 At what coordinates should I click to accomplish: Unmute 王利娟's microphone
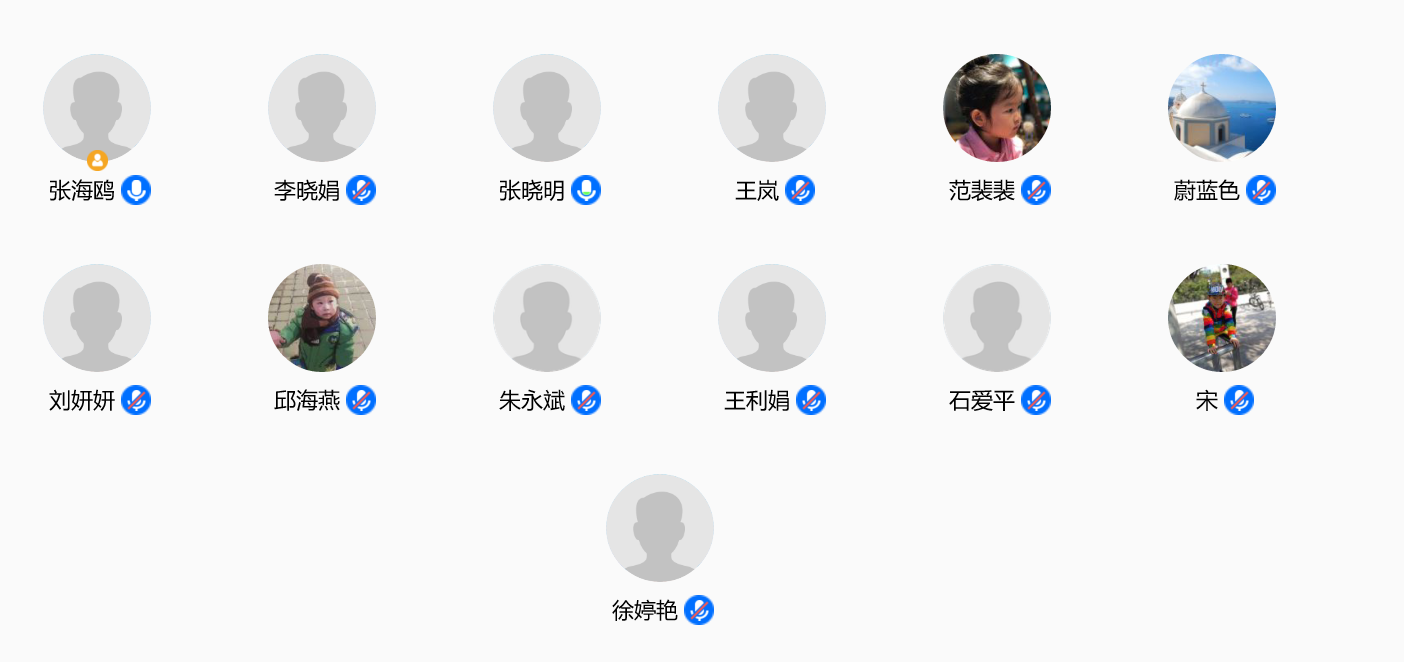pyautogui.click(x=811, y=400)
